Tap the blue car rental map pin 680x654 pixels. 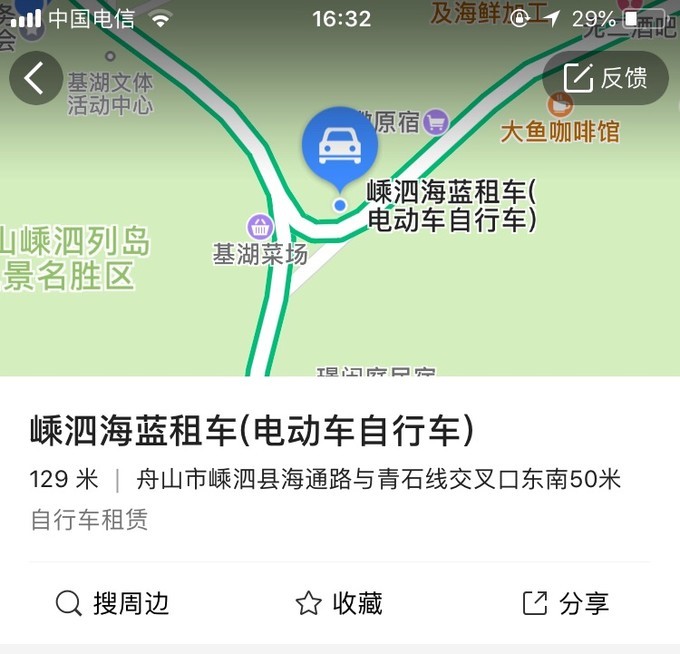[340, 146]
